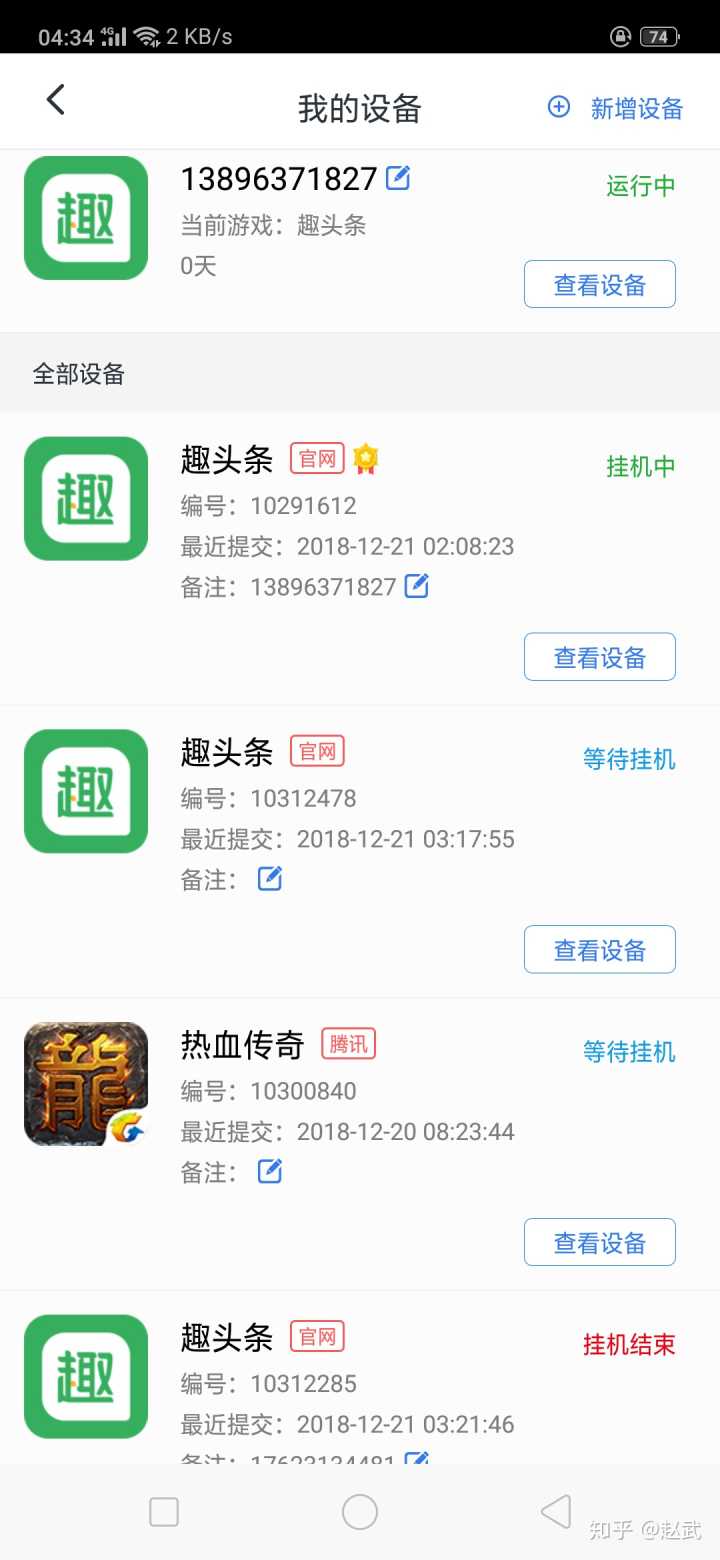Edit the 备注 of 热血传奇 device

[270, 1171]
